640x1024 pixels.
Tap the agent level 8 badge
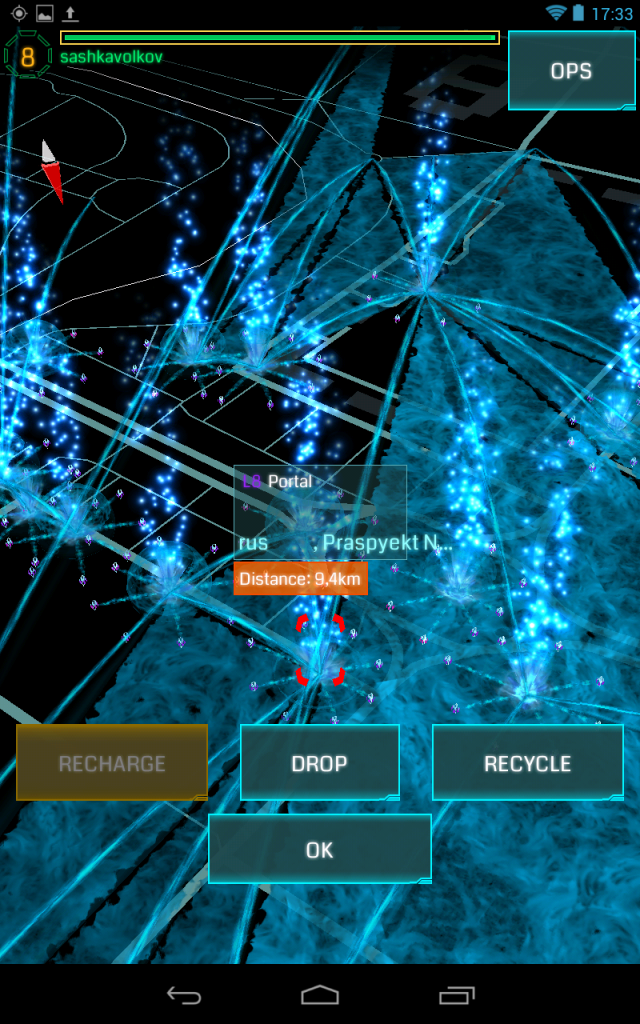click(x=27, y=57)
